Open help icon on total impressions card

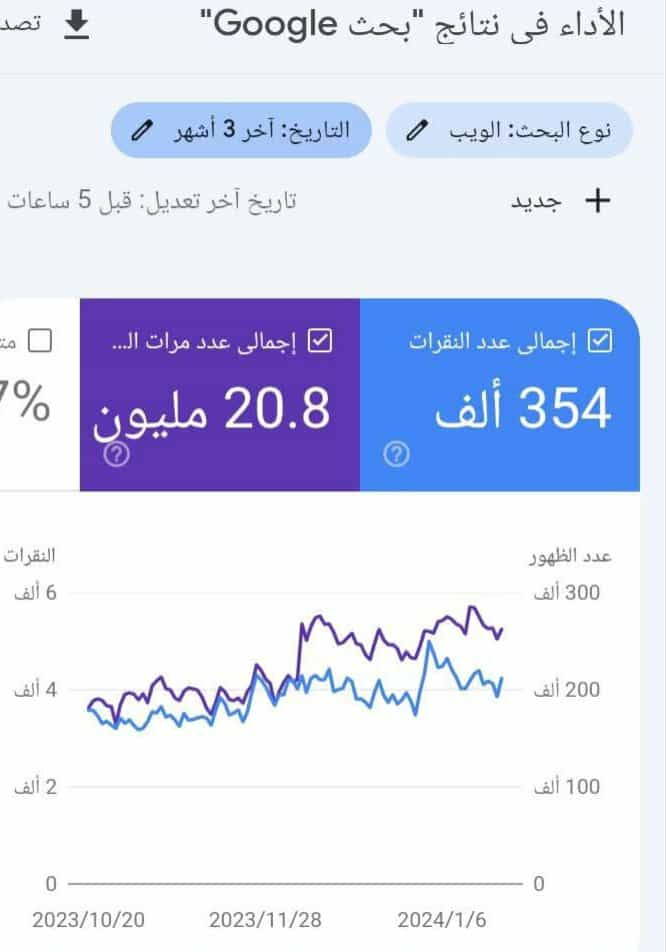[x=117, y=455]
